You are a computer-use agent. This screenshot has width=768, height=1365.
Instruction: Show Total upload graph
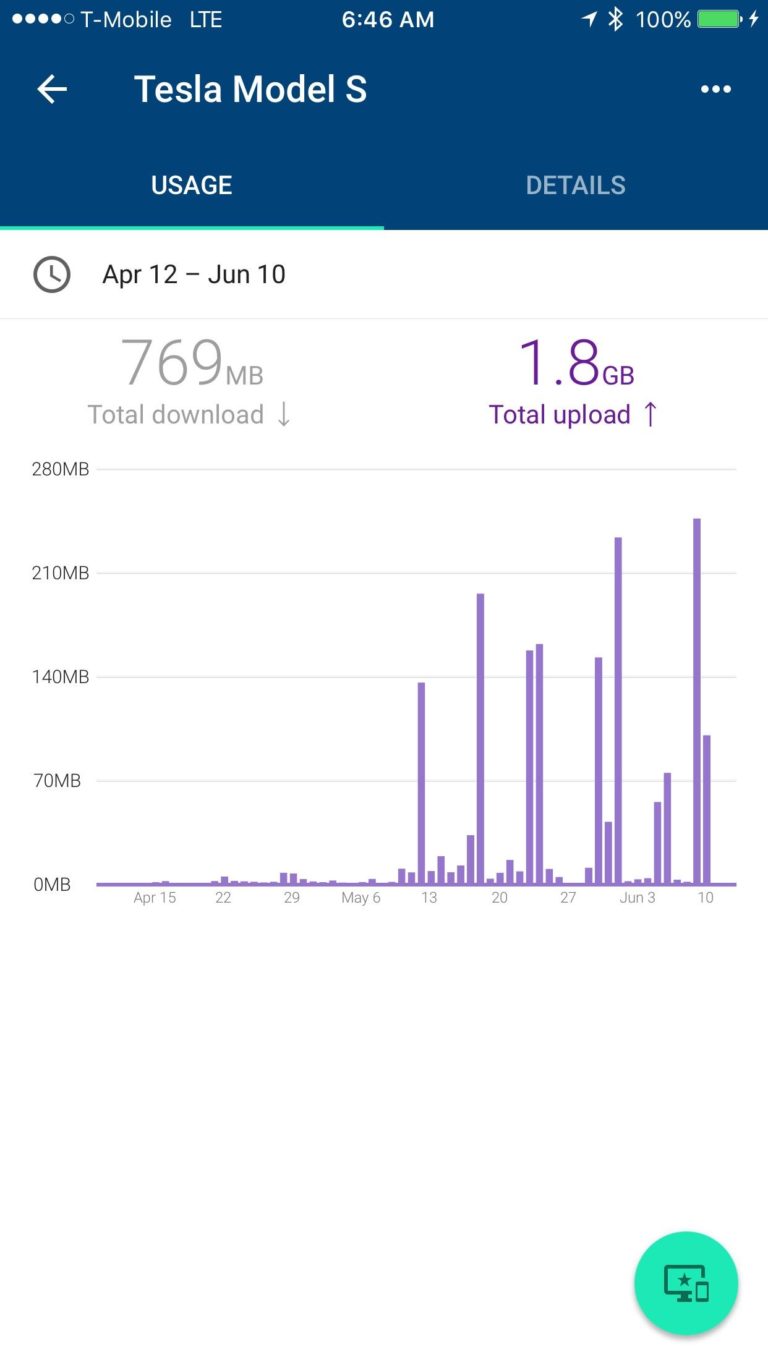pos(575,381)
